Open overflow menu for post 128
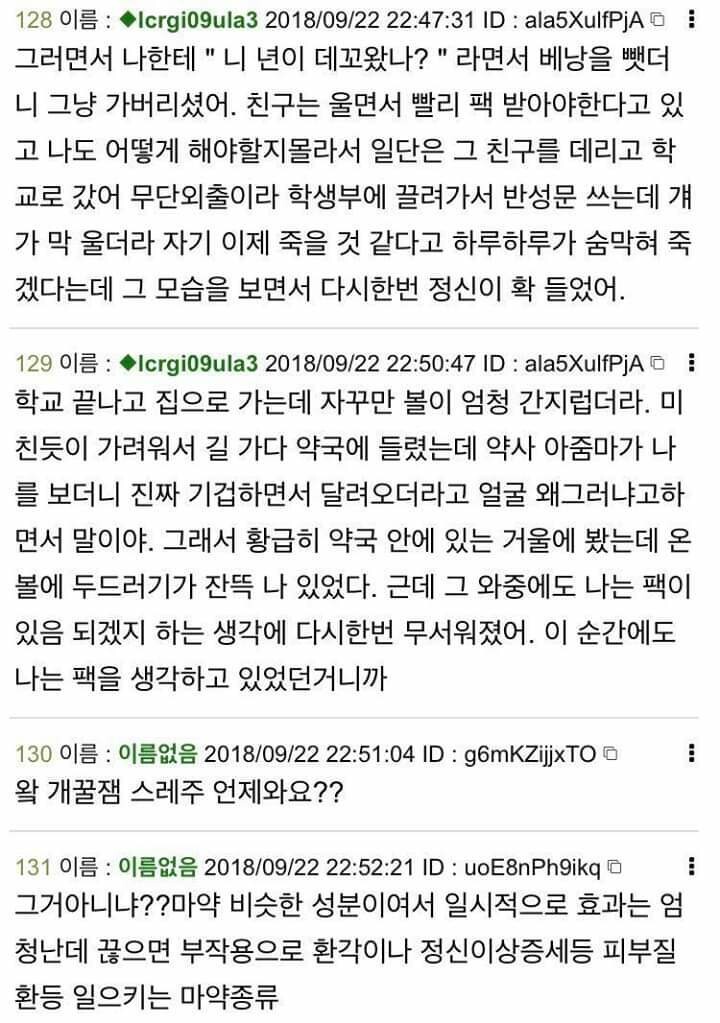Image resolution: width=720 pixels, height=1023 pixels. tap(693, 20)
